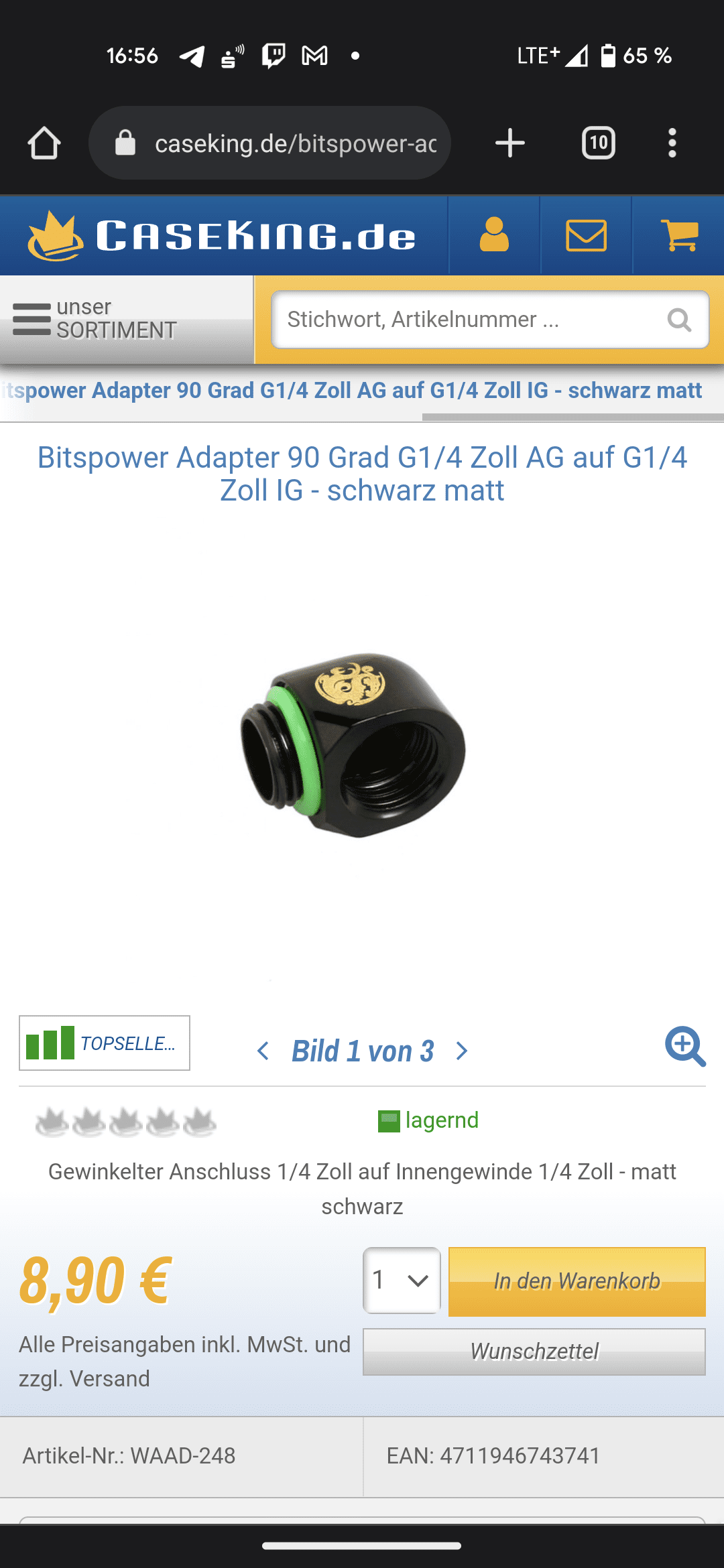Viewport: 724px width, 1568px height.
Task: Submit search with the magnifier icon
Action: (x=680, y=320)
